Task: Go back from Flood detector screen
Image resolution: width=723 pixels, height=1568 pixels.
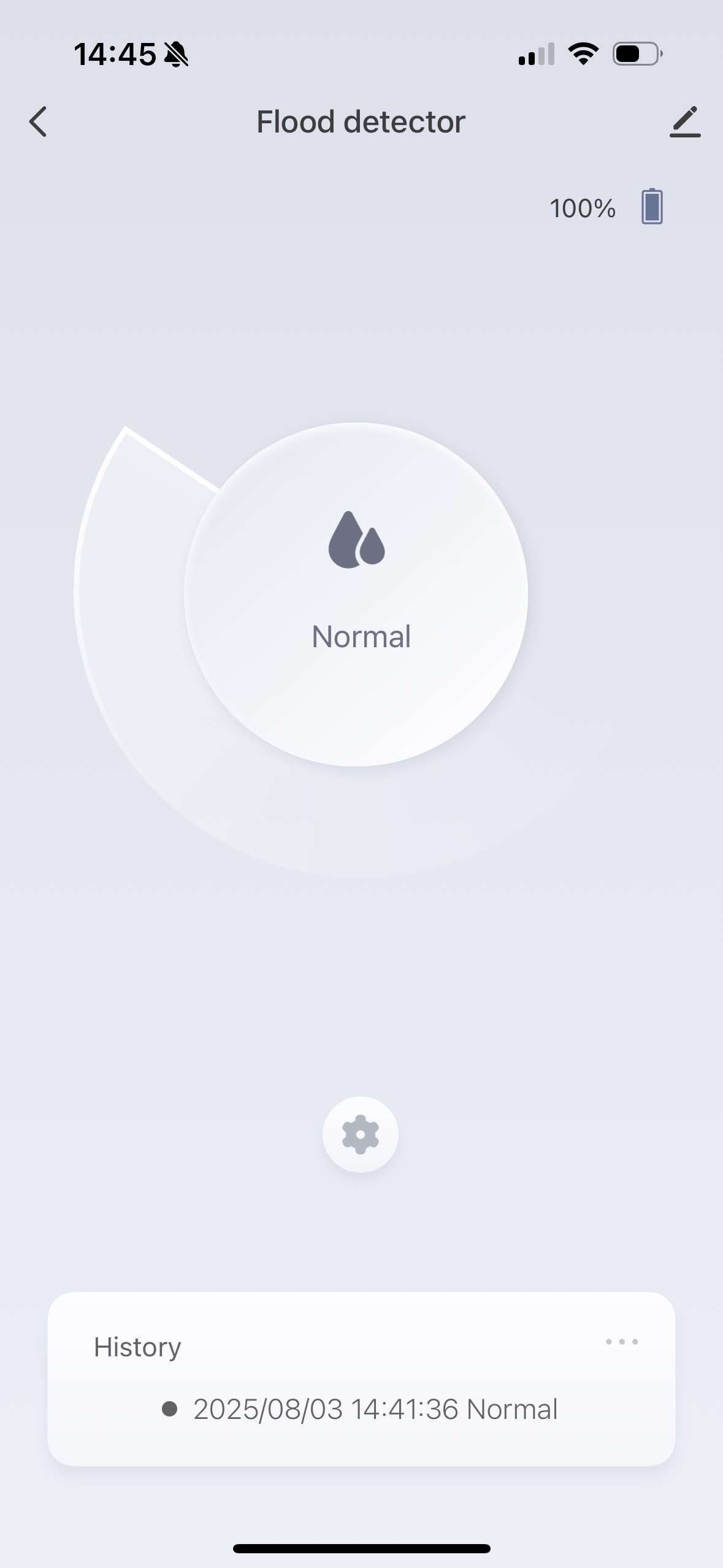Action: click(38, 121)
